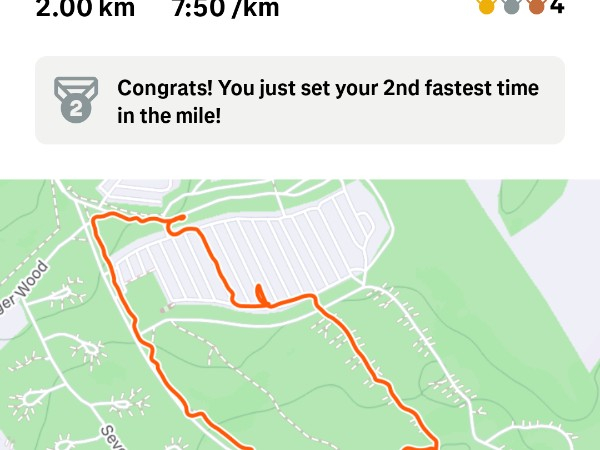600x450 pixels.
Task: Open the 2nd fastest mile achievement banner
Action: coord(300,100)
